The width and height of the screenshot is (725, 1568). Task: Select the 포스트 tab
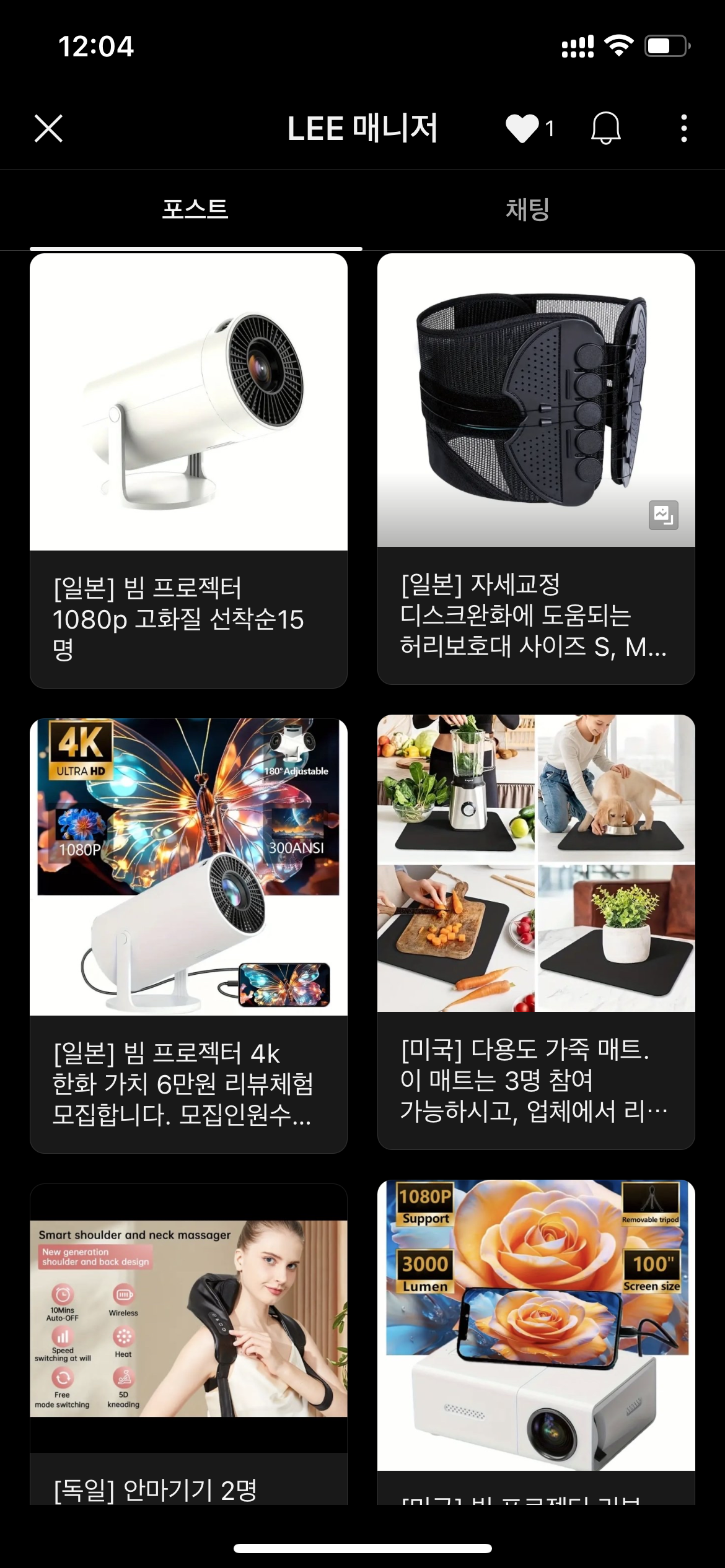pyautogui.click(x=195, y=209)
